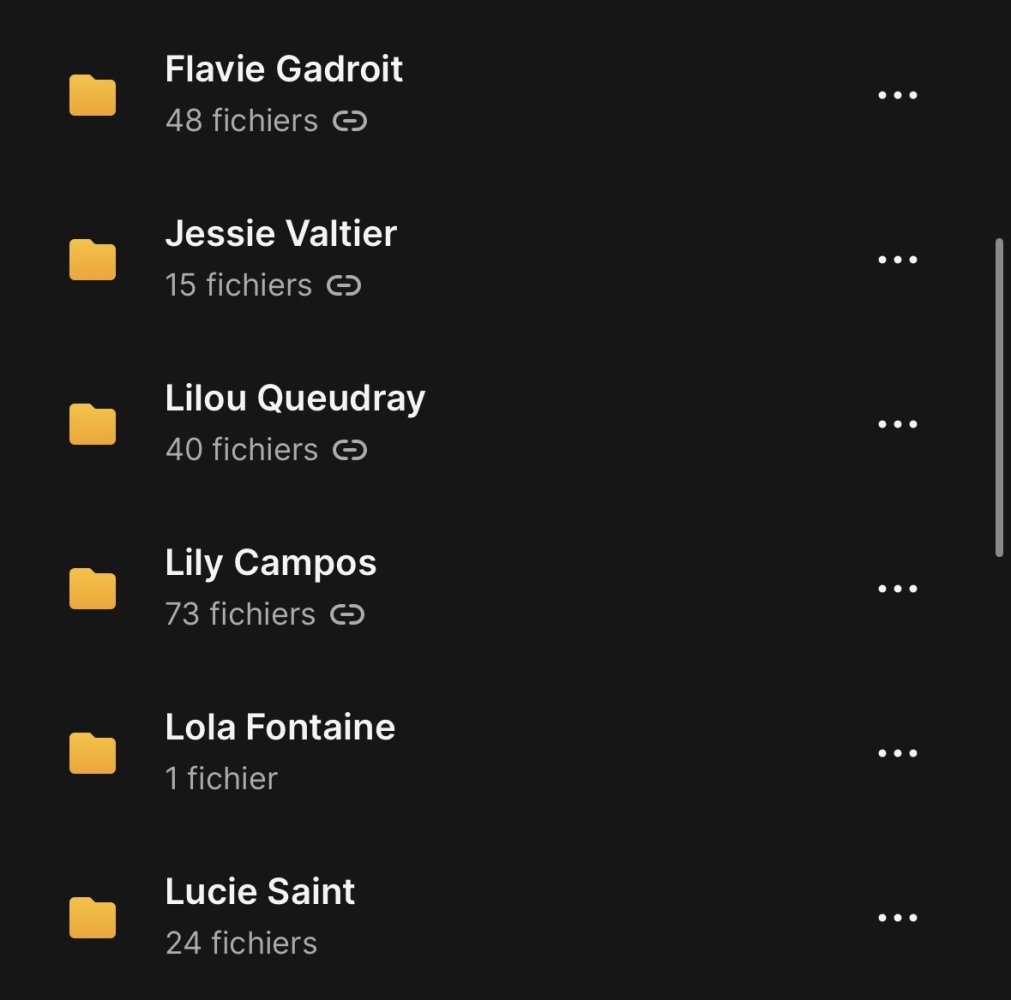This screenshot has height=1000, width=1011.
Task: Open the Lily Campos folder
Action: pos(271,563)
